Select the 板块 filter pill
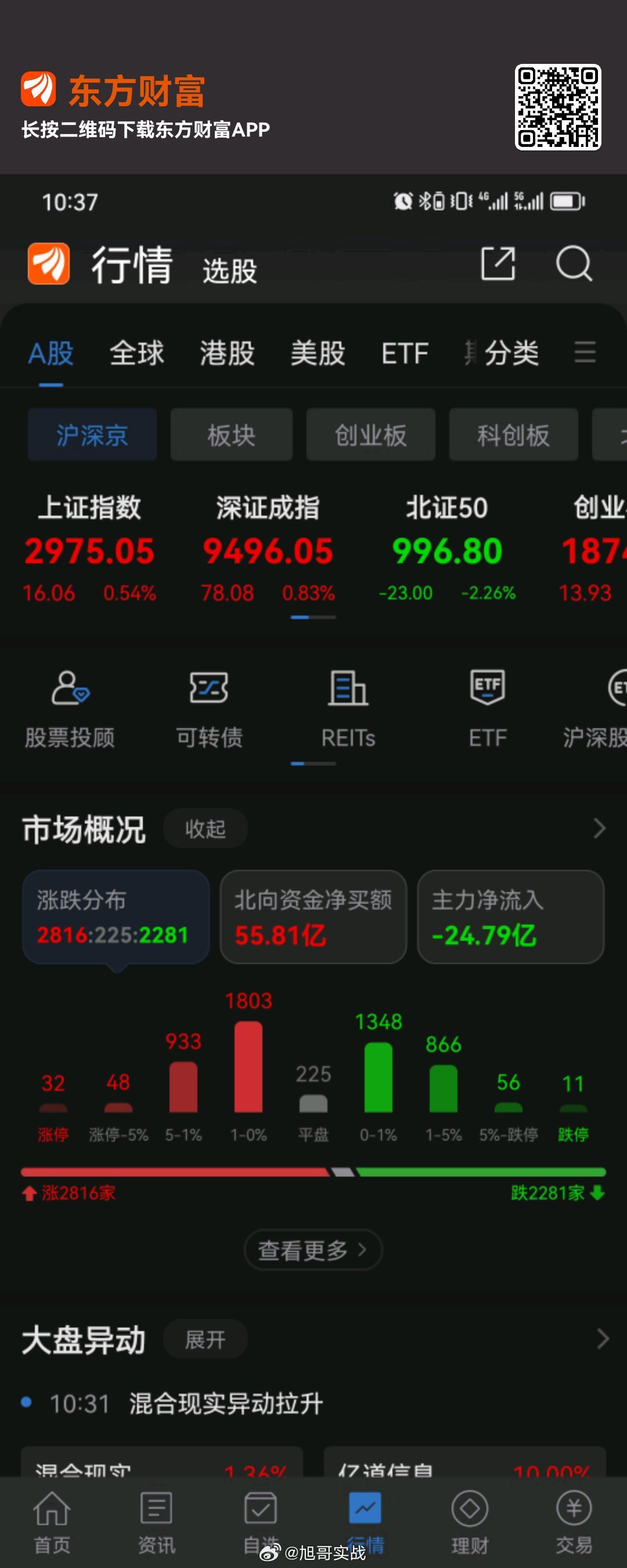 click(231, 434)
